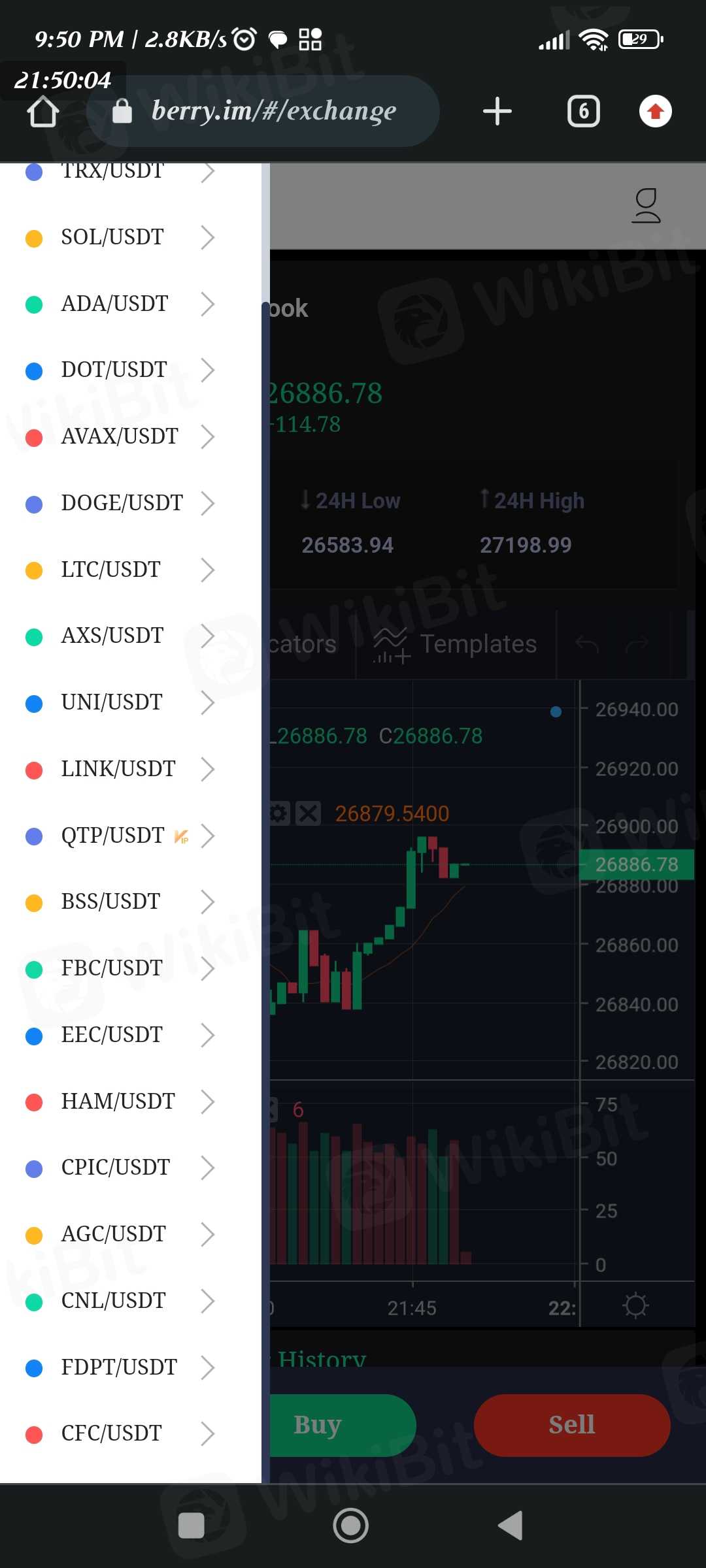Edit the berry.im address bar

273,111
